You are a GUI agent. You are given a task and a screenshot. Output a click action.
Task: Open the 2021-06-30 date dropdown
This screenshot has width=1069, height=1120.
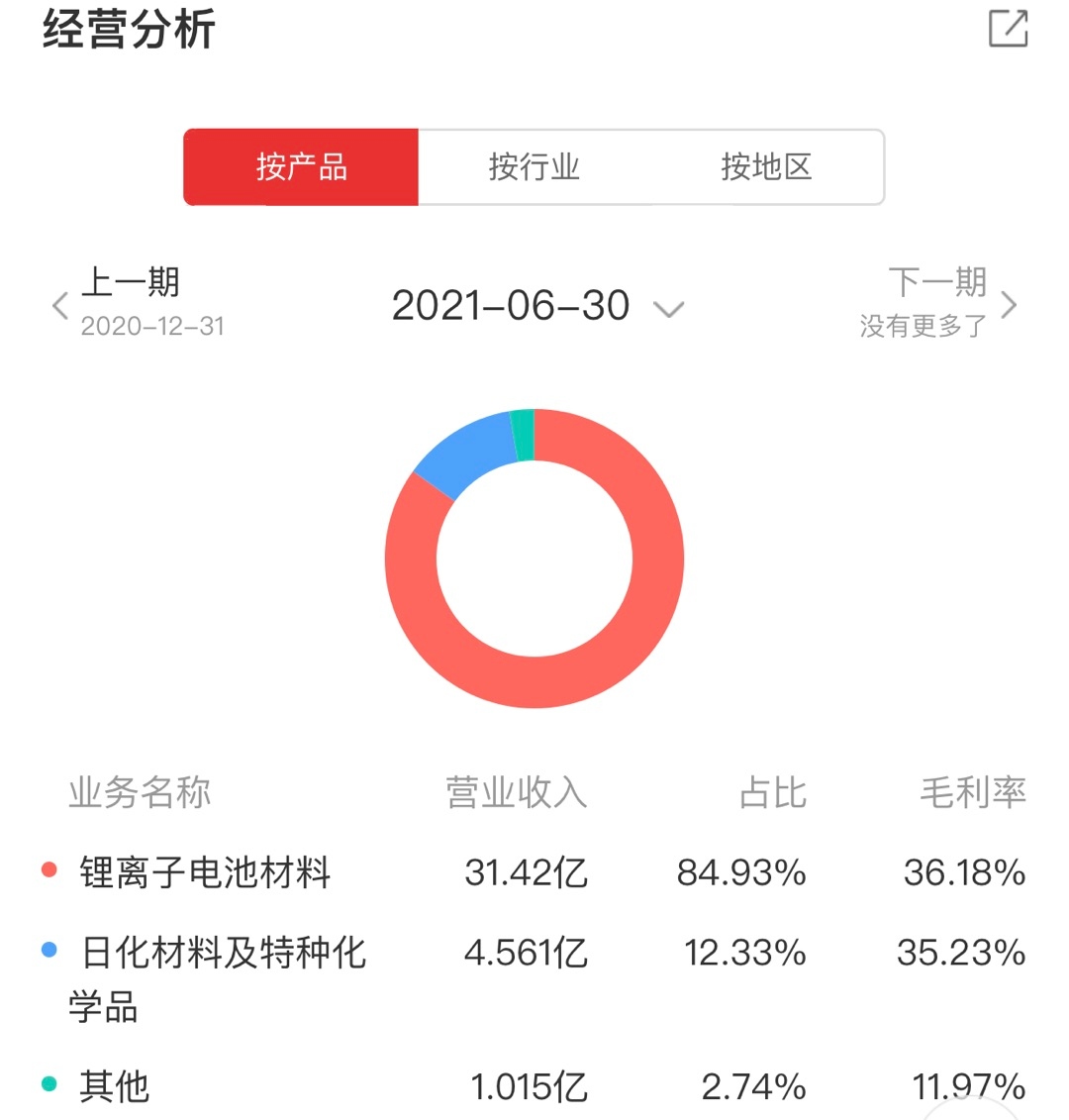coord(537,306)
